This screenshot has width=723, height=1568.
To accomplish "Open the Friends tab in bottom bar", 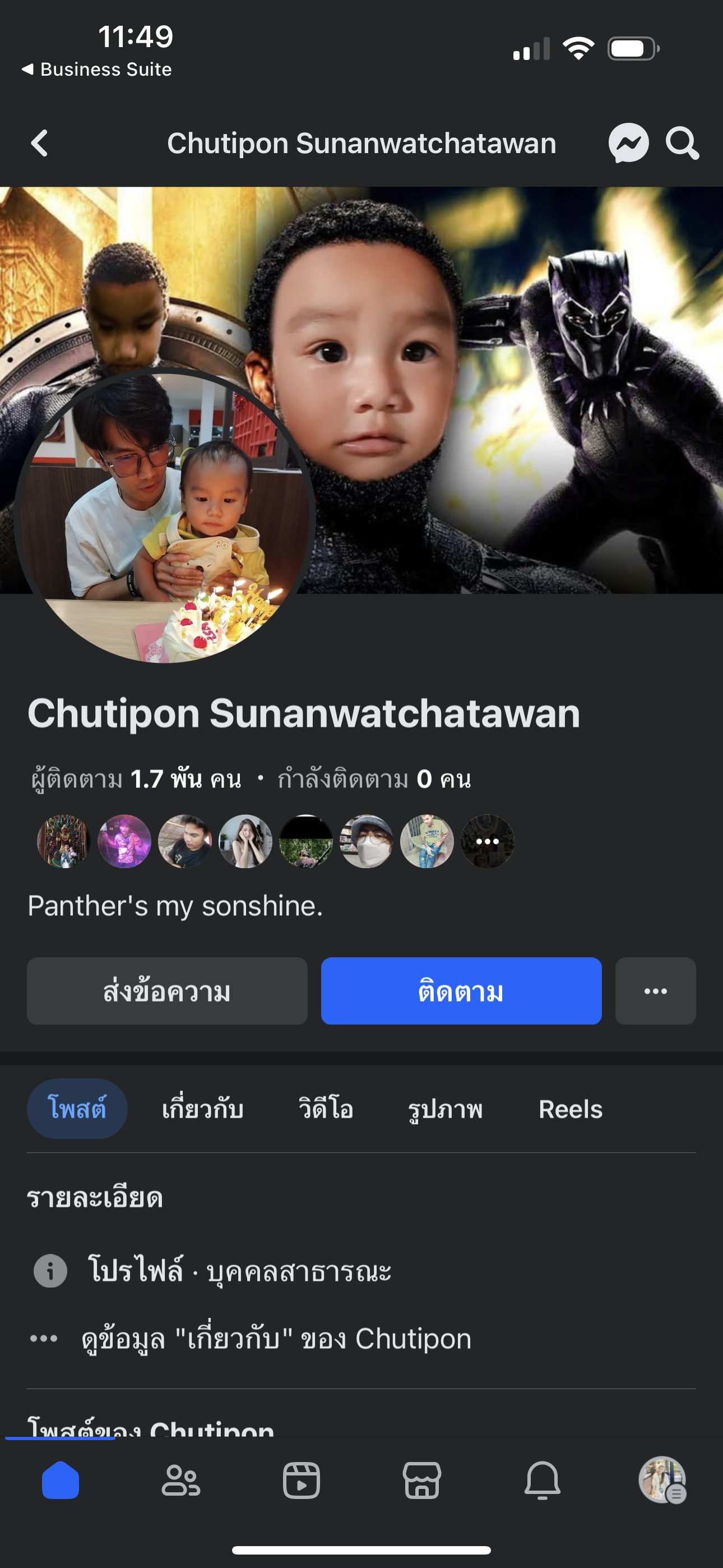I will 180,1481.
